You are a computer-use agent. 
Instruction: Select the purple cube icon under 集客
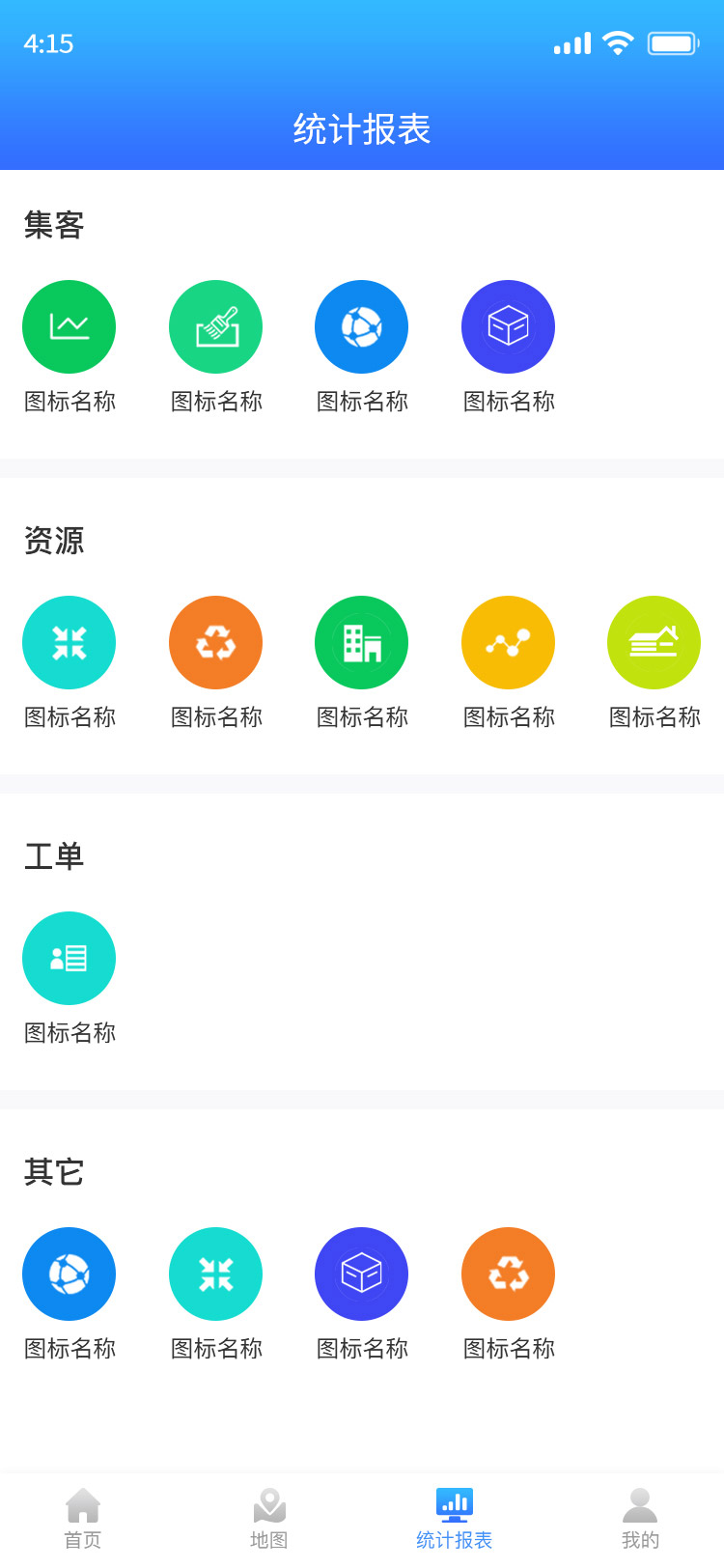509,327
